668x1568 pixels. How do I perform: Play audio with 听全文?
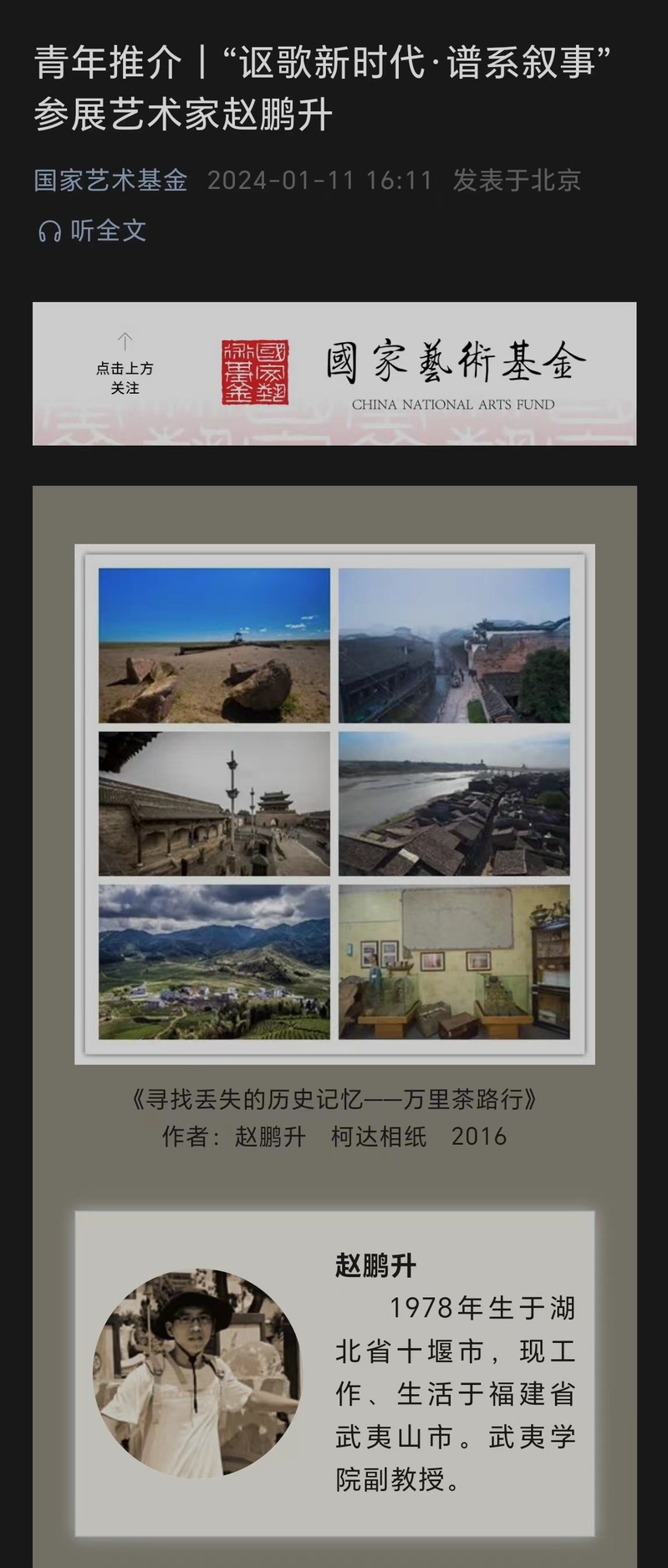93,231
